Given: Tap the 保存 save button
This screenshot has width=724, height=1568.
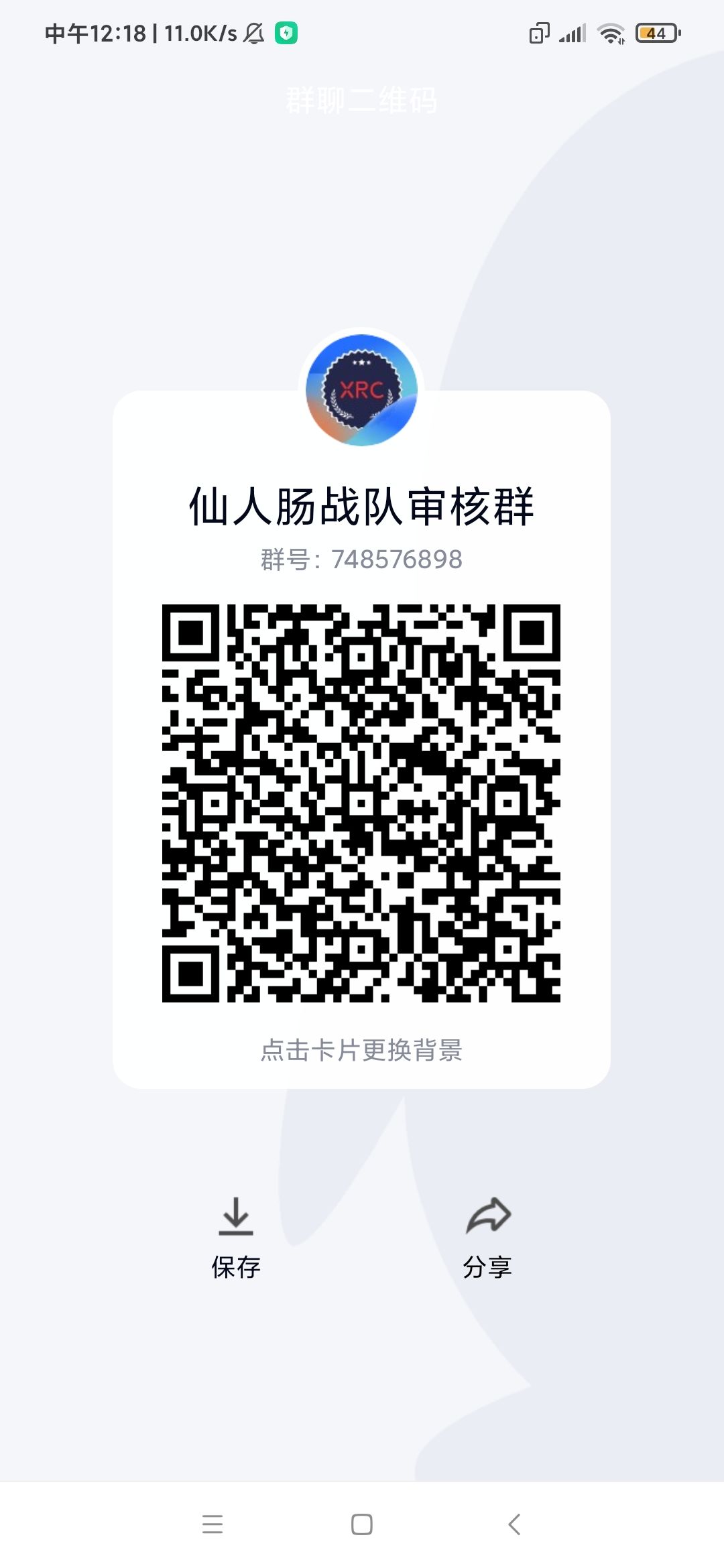Looking at the screenshot, I should pyautogui.click(x=236, y=1265).
